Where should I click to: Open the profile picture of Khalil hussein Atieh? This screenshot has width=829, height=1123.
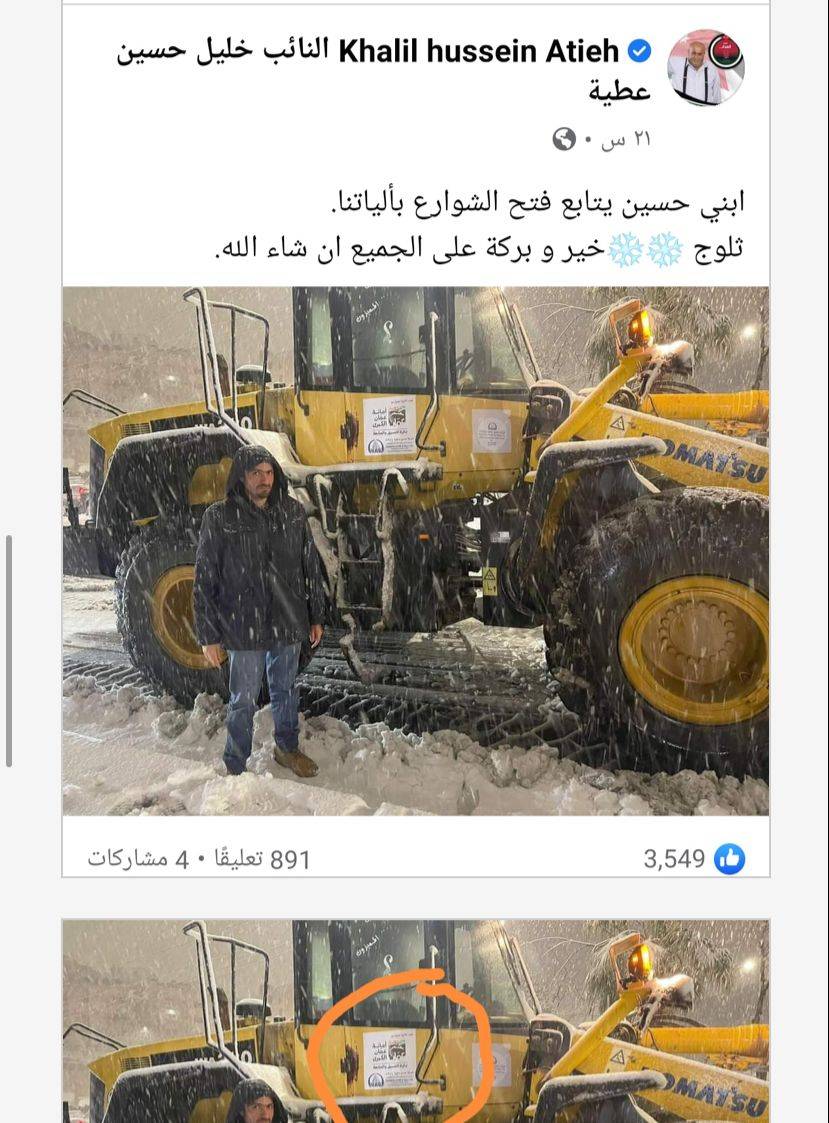(x=706, y=69)
